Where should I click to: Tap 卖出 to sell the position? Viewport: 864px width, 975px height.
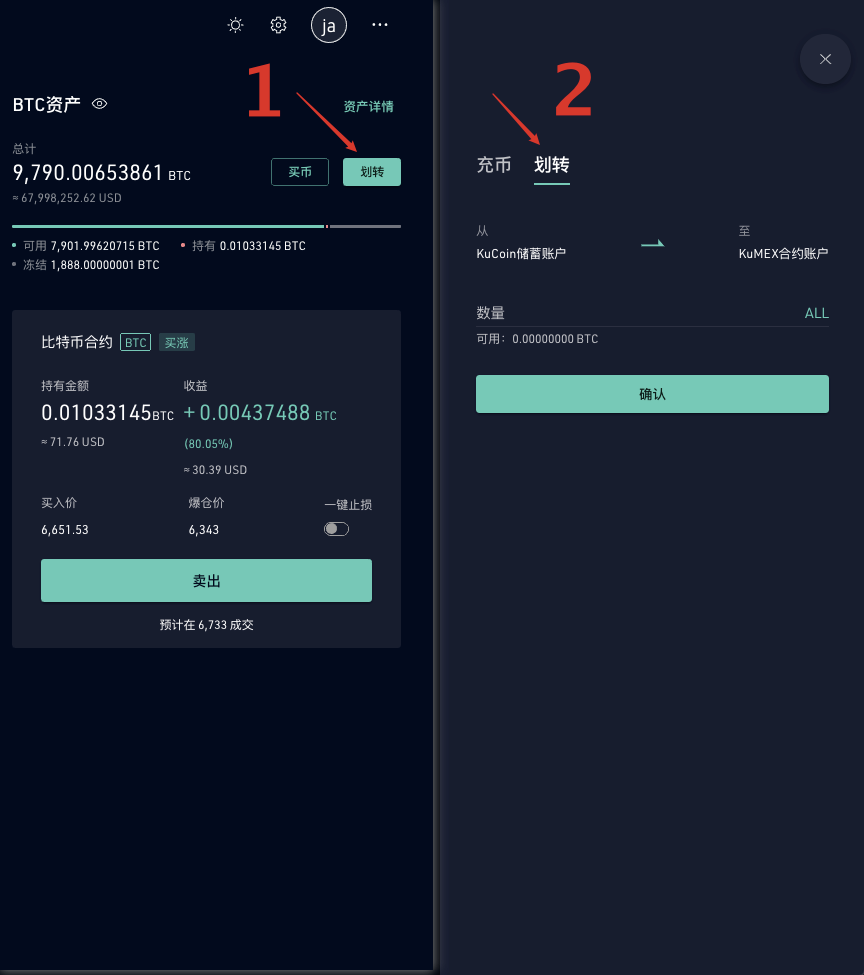tap(206, 581)
